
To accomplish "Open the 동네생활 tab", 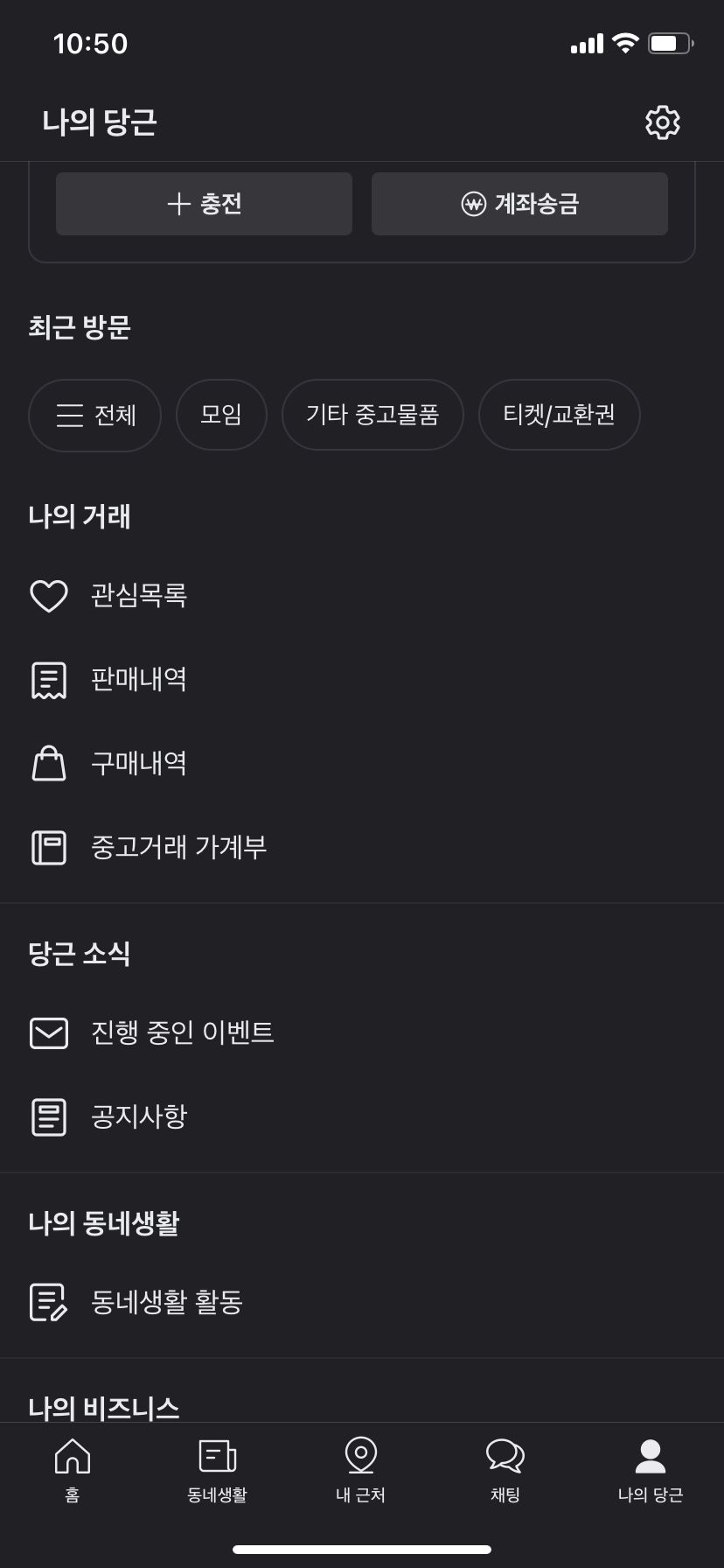I will click(x=217, y=1470).
